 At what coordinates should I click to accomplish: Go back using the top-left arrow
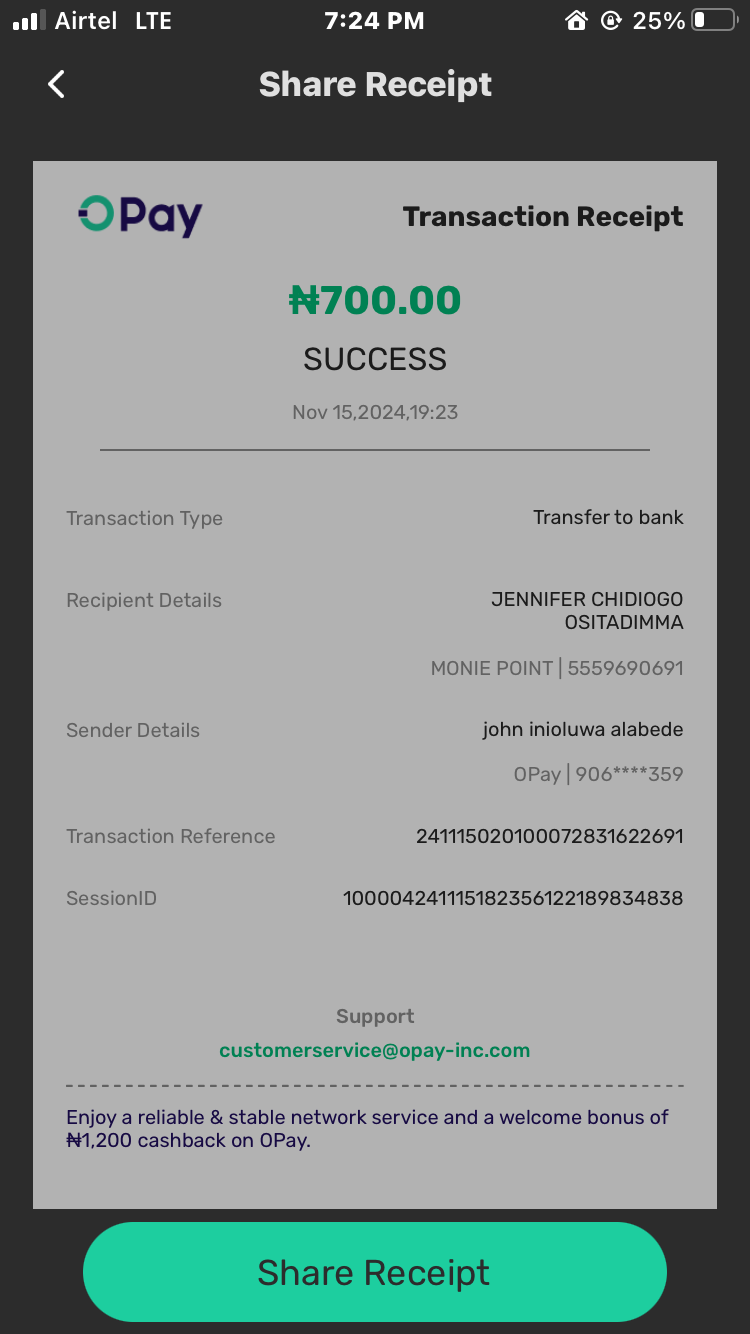pos(57,85)
